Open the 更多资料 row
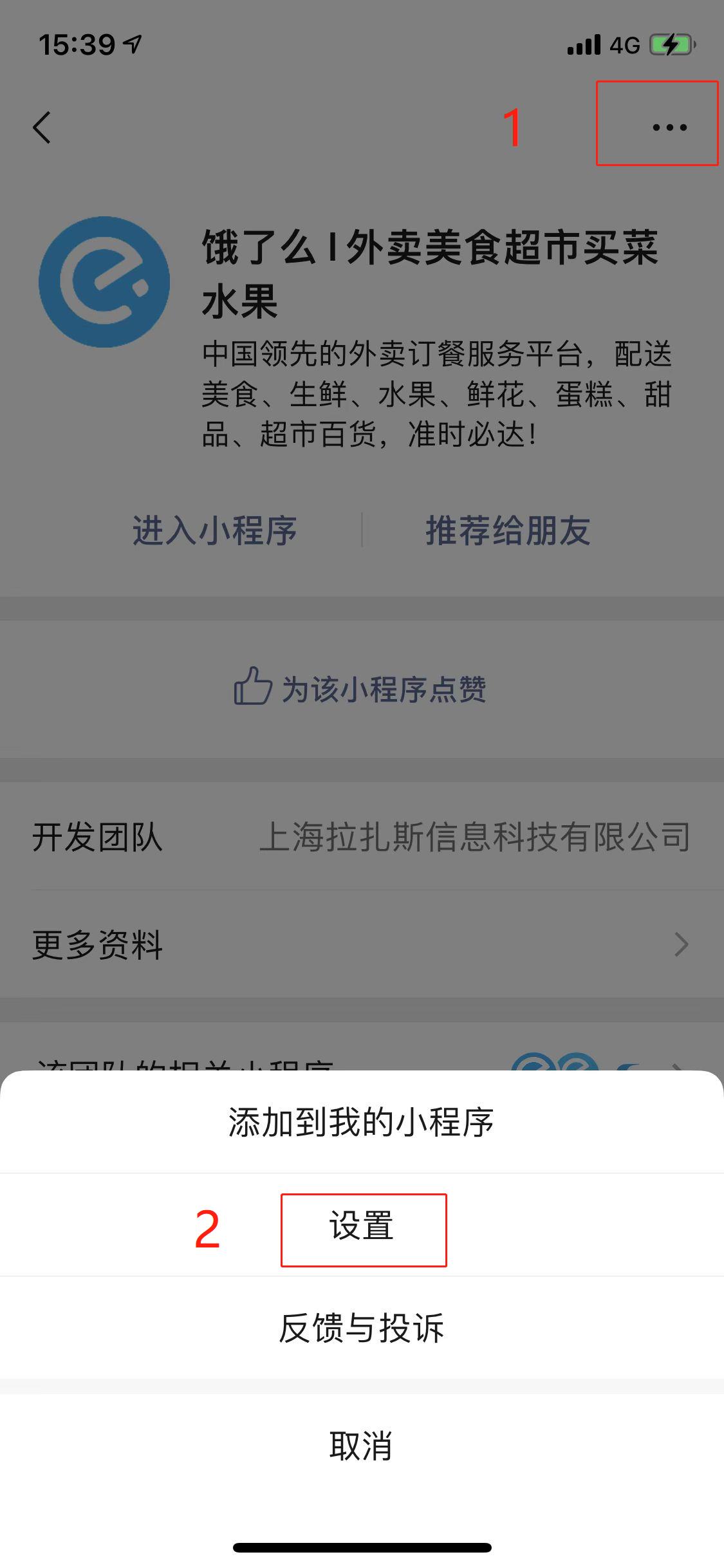This screenshot has height=1568, width=724. click(362, 945)
